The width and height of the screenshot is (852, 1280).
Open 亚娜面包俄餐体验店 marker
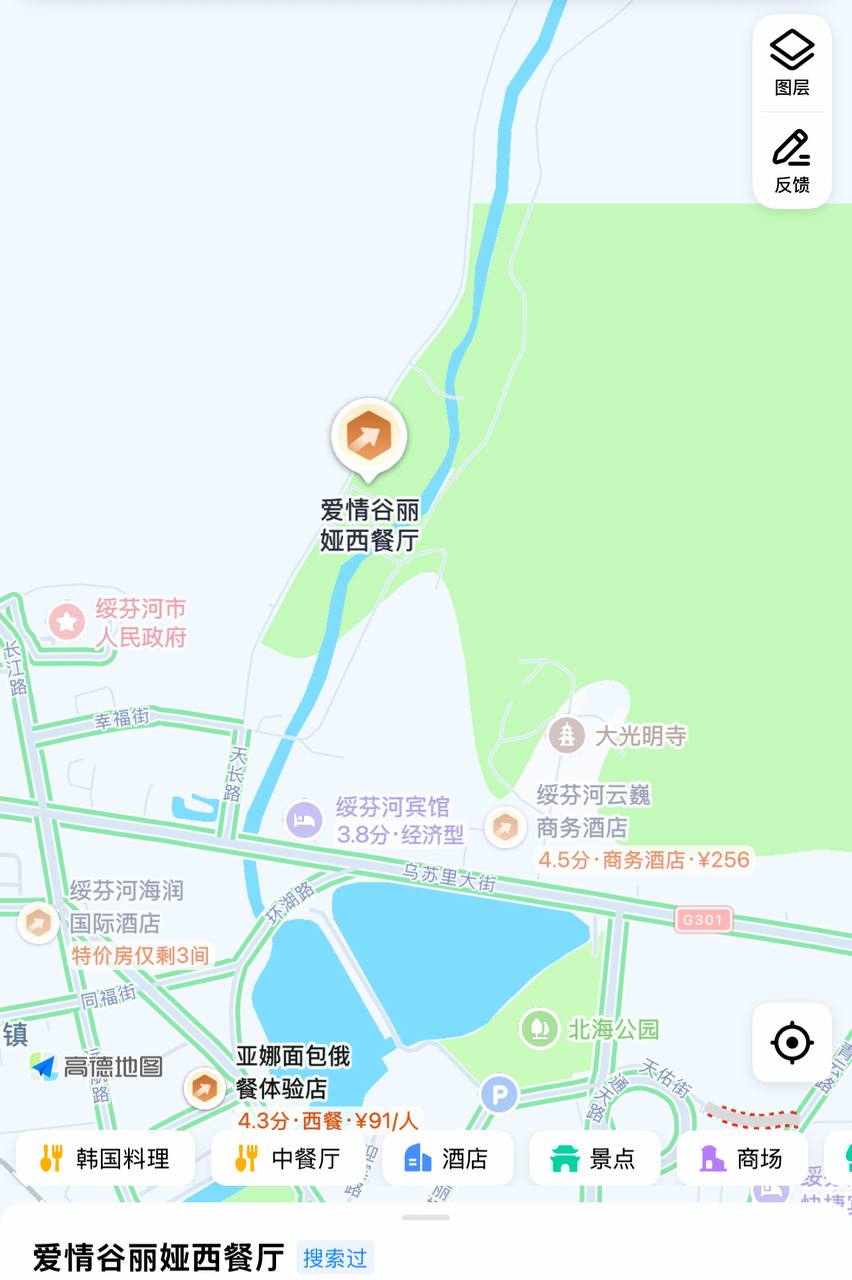tap(204, 1088)
